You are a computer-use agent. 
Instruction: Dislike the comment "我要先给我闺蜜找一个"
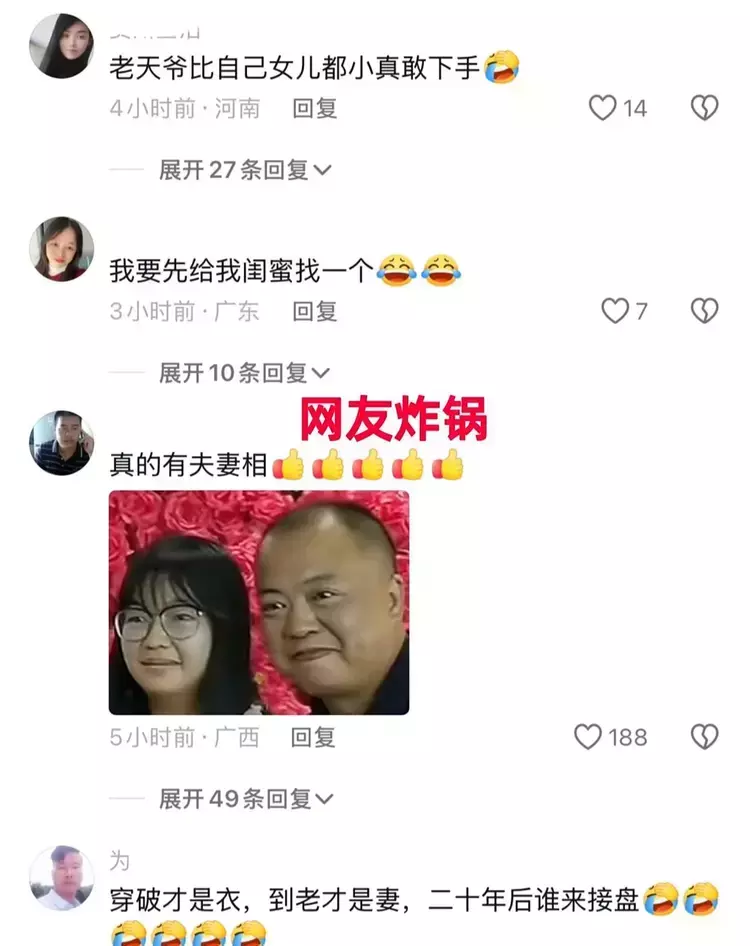[x=705, y=311]
